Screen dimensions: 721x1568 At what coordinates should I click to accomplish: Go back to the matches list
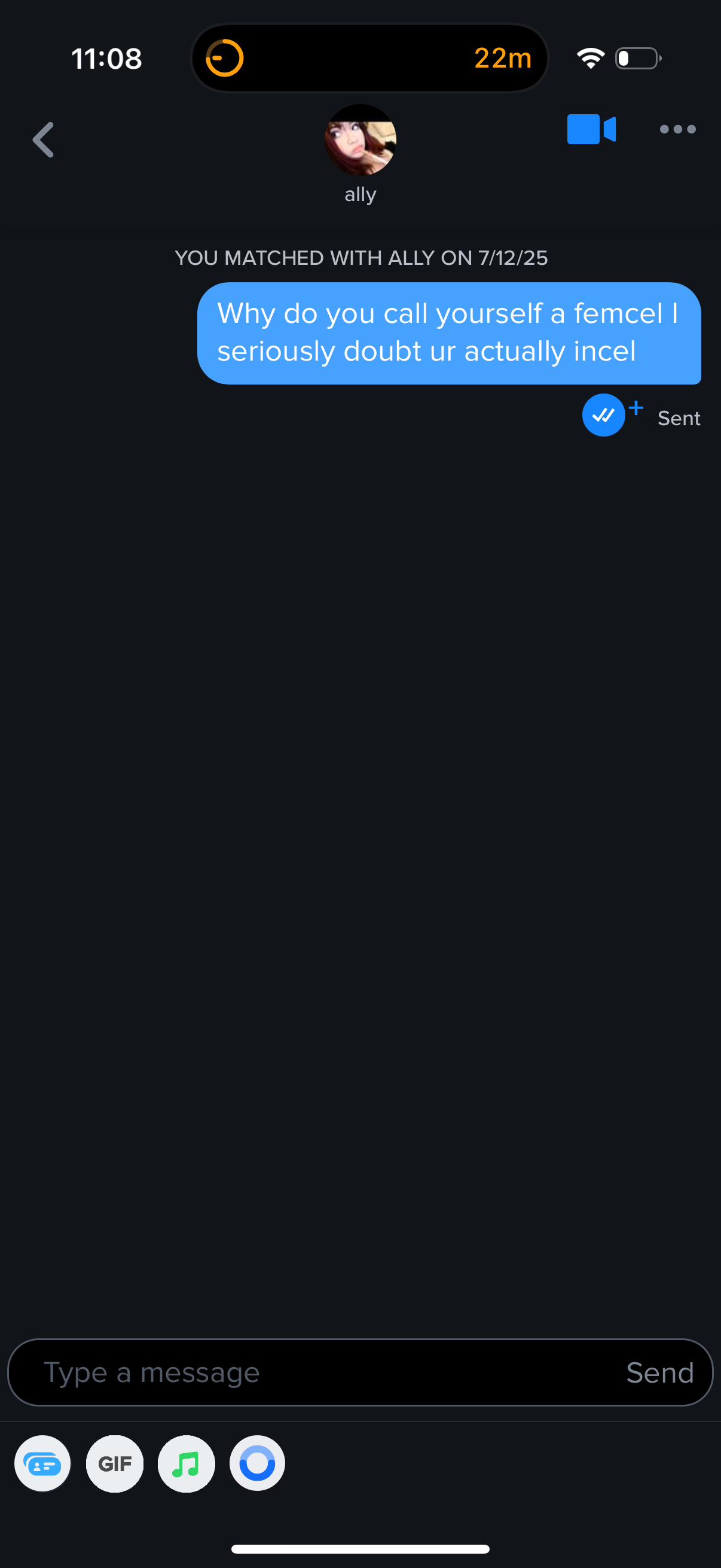(43, 139)
